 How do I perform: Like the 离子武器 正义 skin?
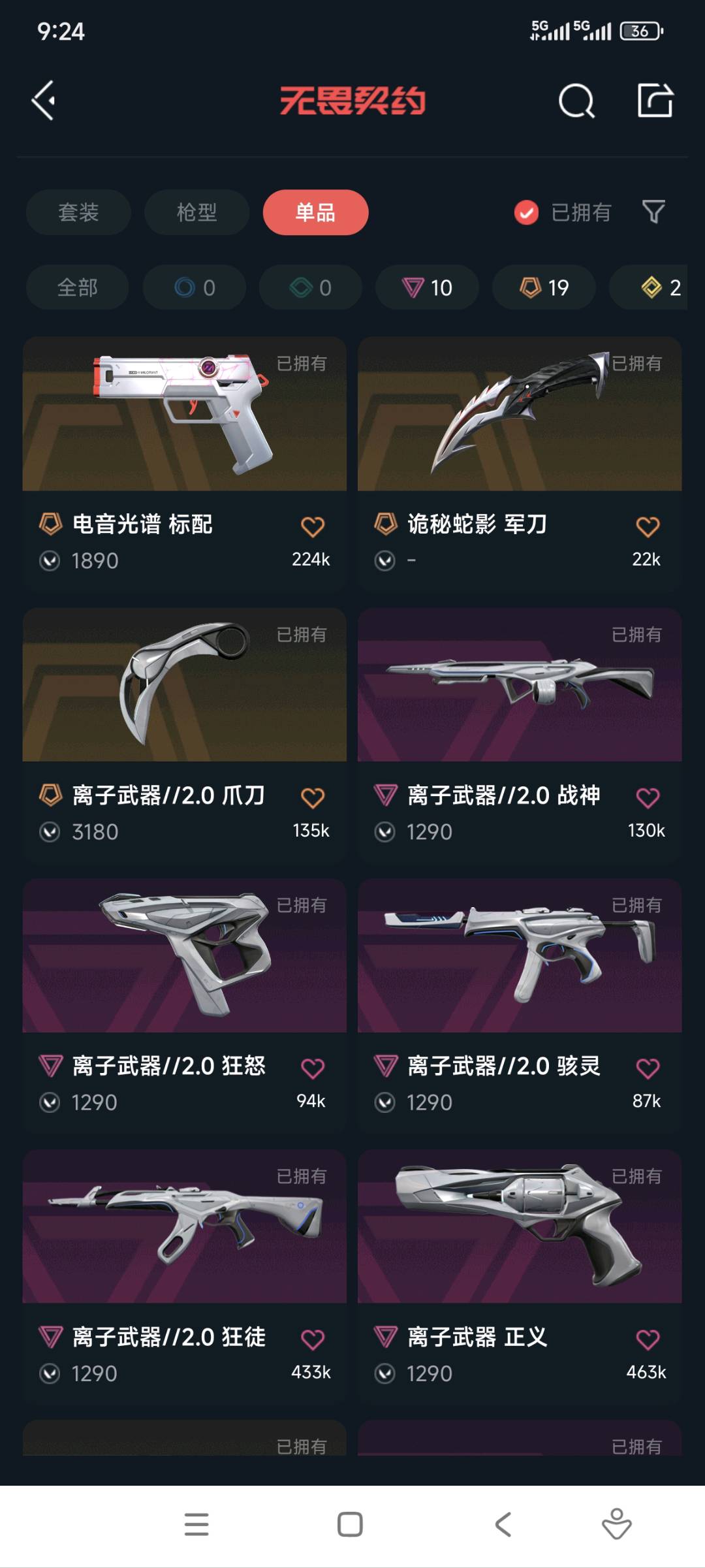(x=648, y=1339)
